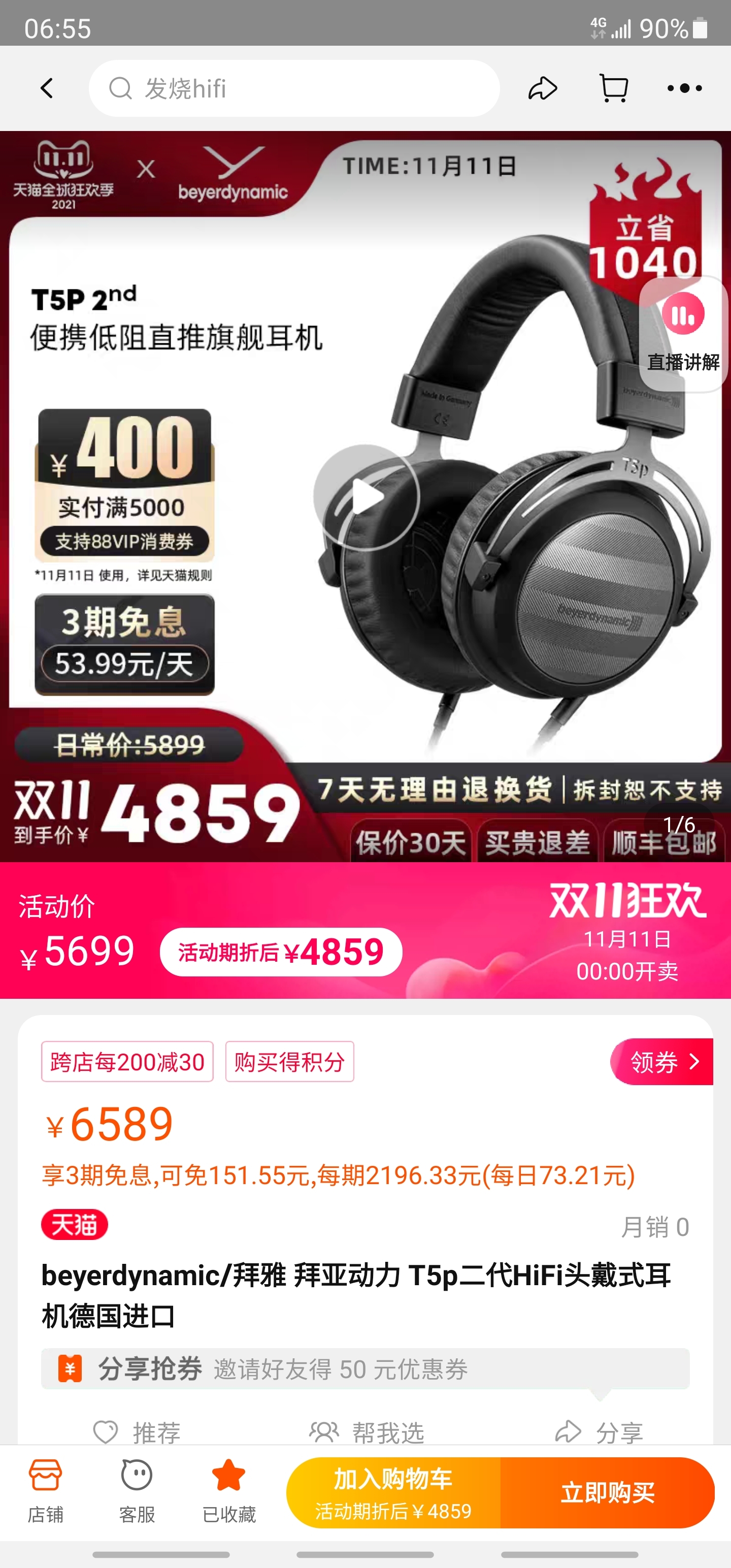This screenshot has width=731, height=1568.
Task: Tap 加入购物车 to add to cart
Action: (x=393, y=1492)
